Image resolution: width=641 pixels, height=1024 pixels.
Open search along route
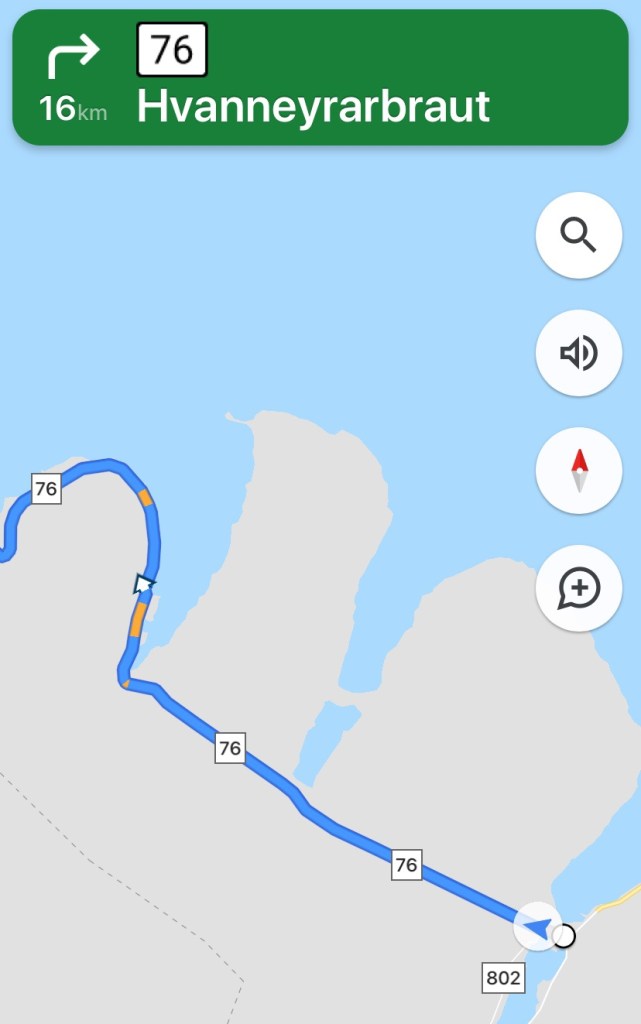pyautogui.click(x=579, y=236)
